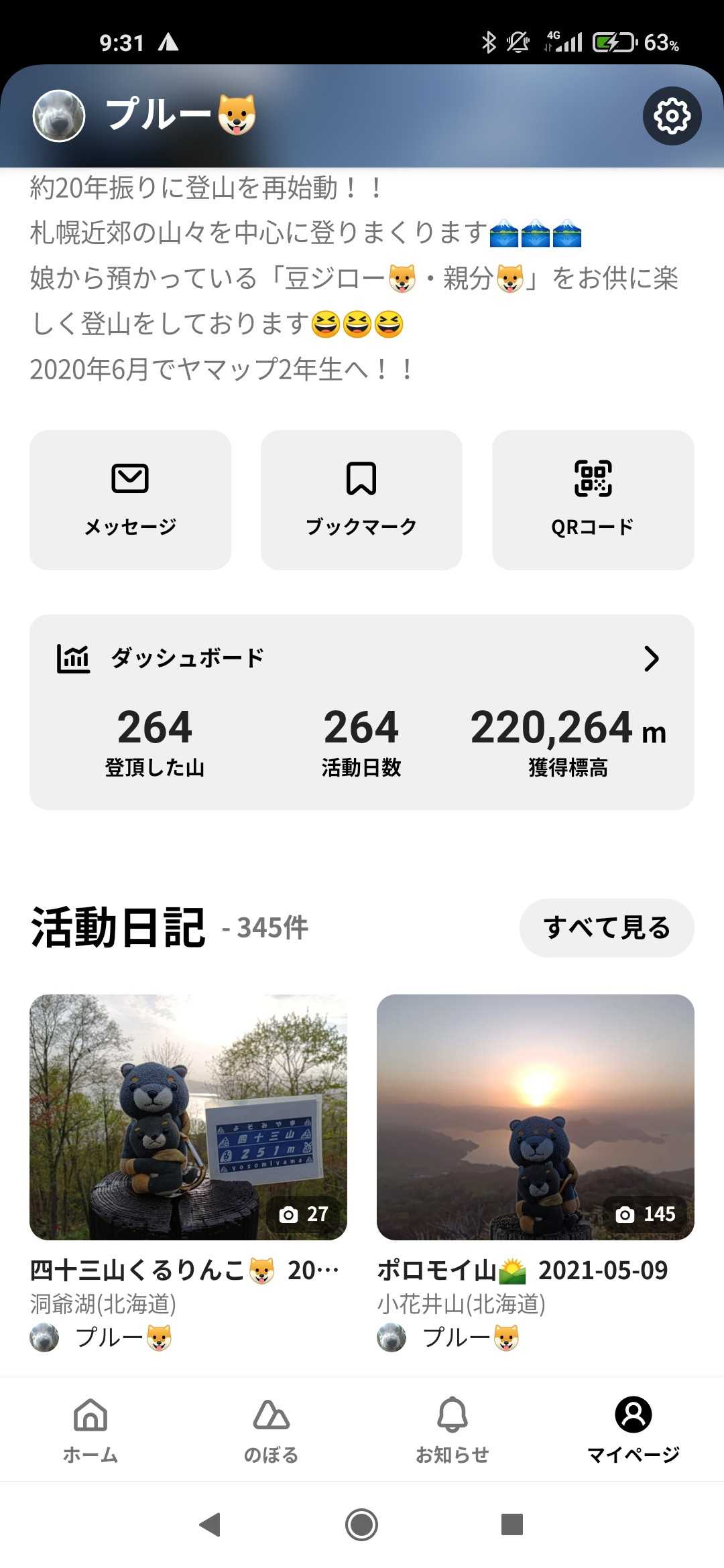Go to the system home screen
Image resolution: width=724 pixels, height=1568 pixels.
point(361,1524)
